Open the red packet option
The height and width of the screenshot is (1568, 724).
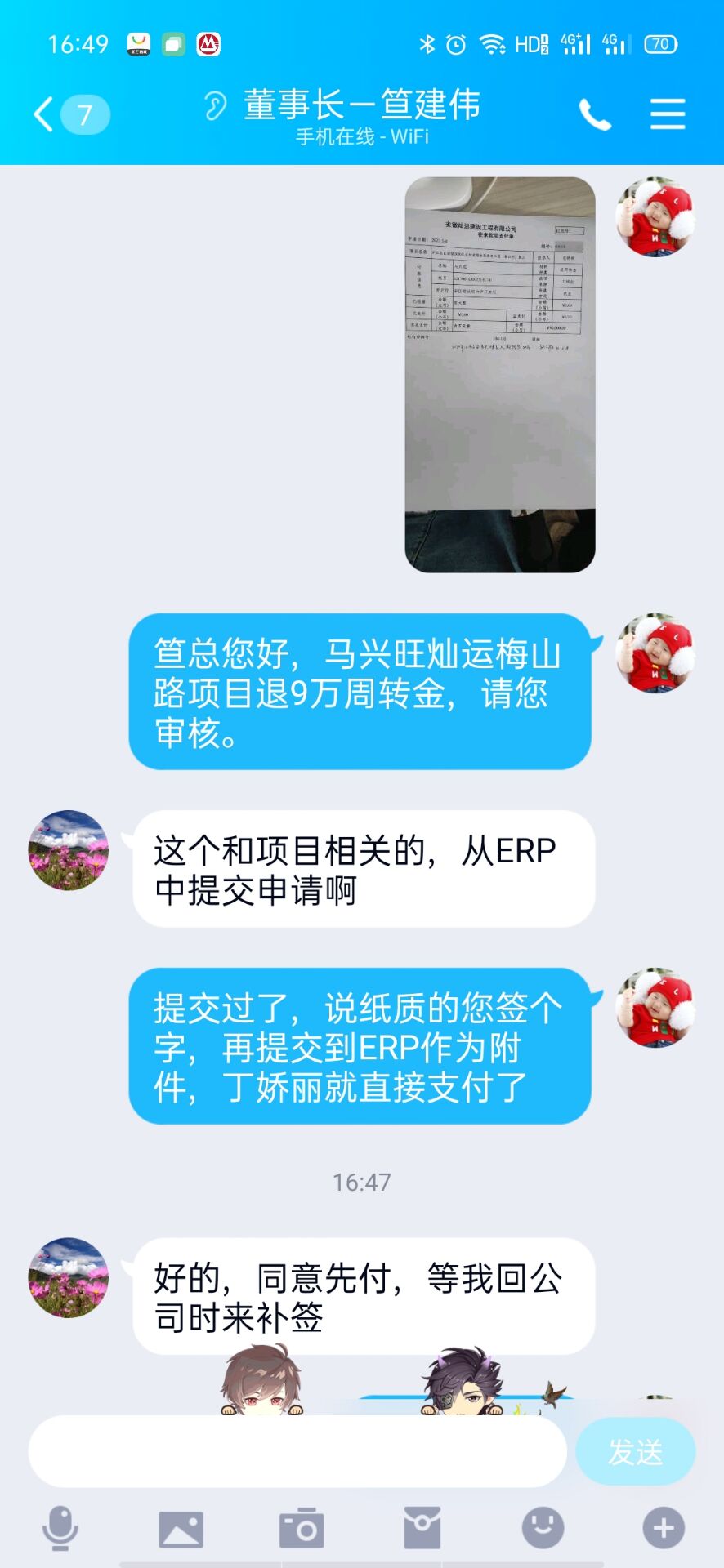pyautogui.click(x=422, y=1528)
